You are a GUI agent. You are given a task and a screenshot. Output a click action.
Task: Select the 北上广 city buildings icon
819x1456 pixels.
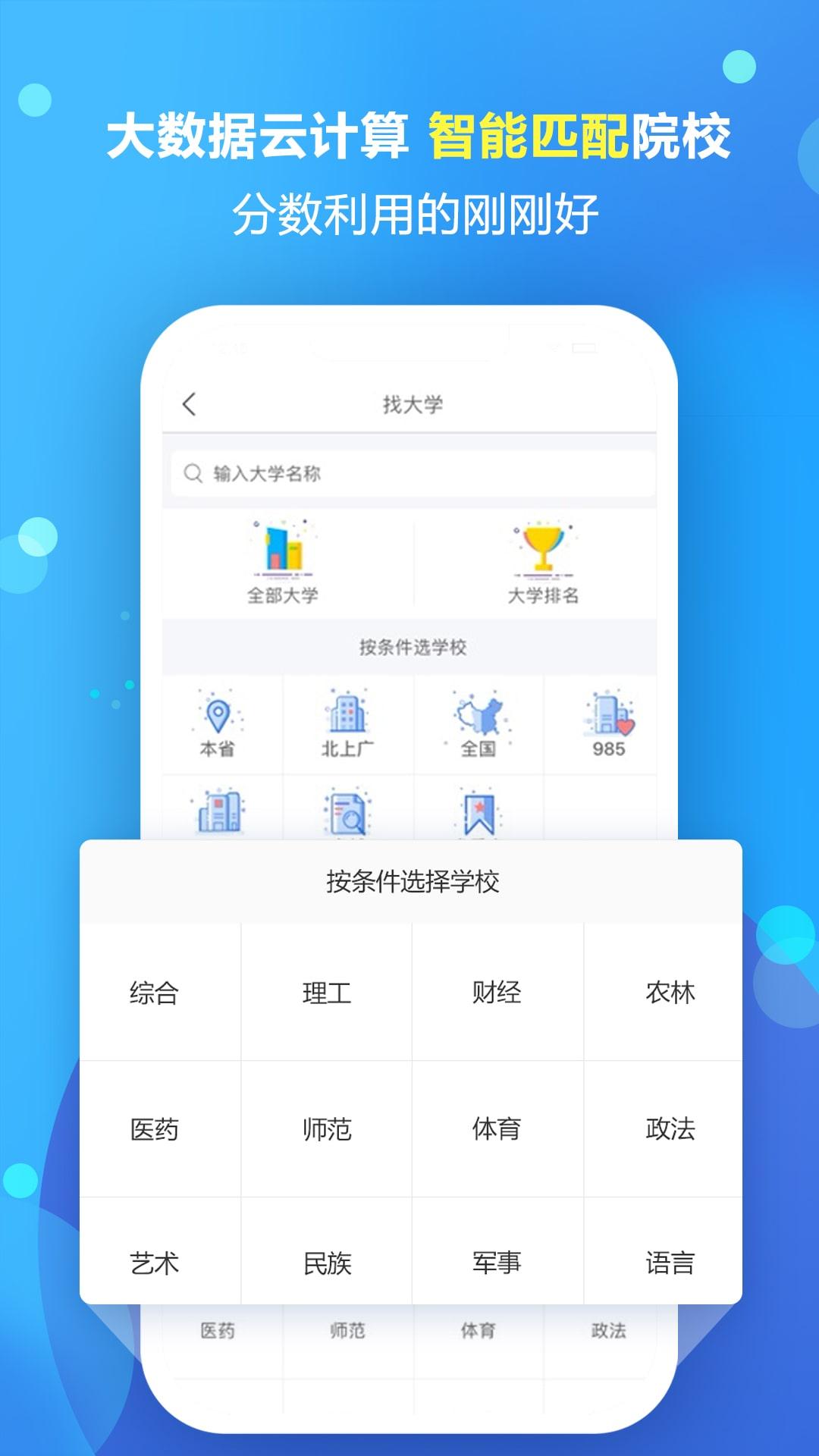(x=347, y=713)
